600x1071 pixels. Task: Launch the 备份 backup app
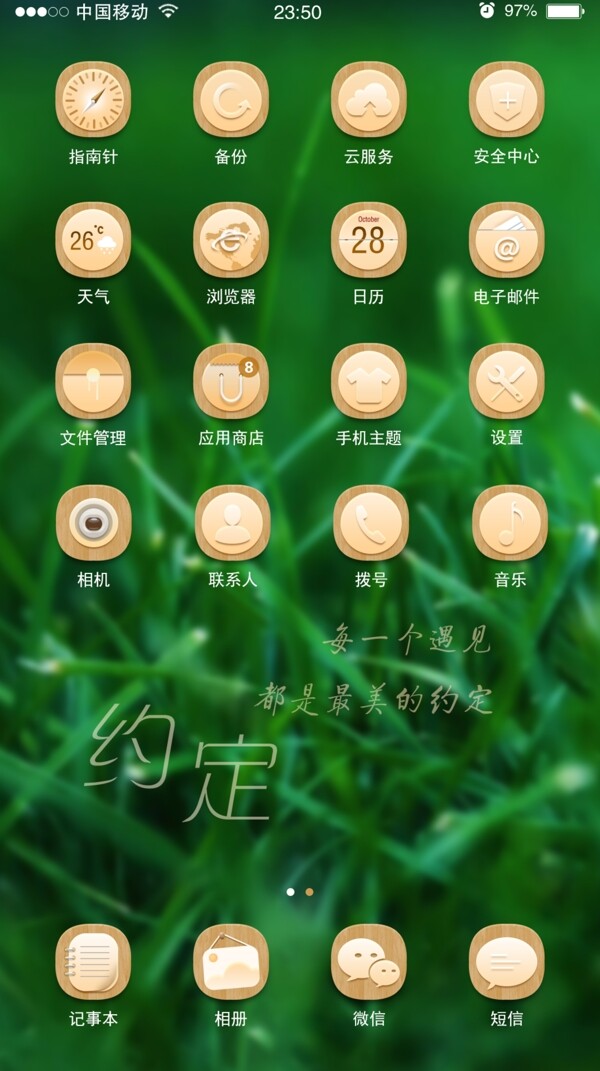pos(231,100)
